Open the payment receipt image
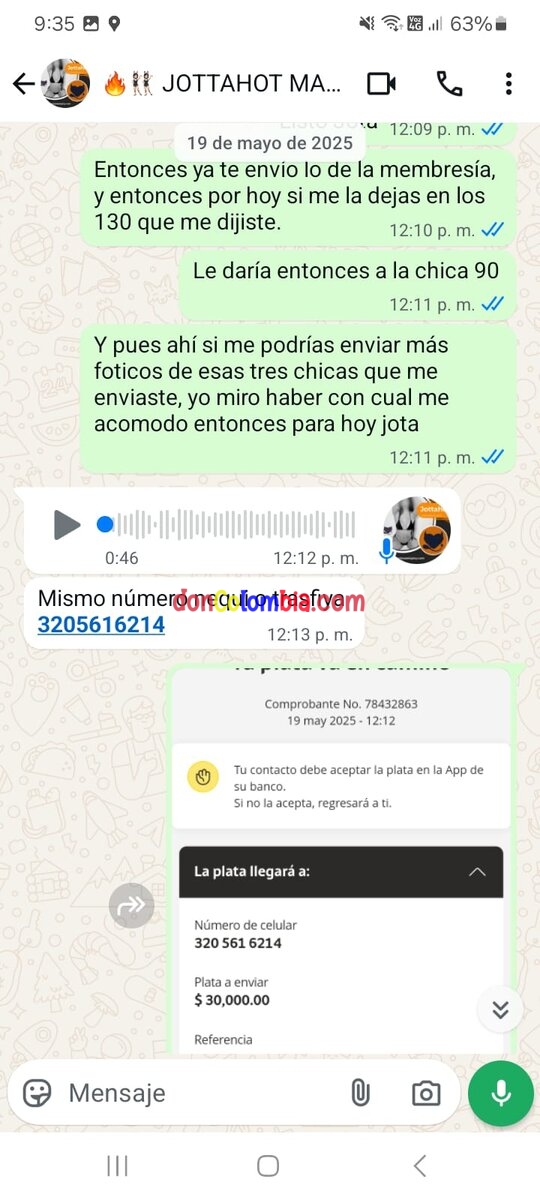The image size is (540, 1200). [340, 860]
